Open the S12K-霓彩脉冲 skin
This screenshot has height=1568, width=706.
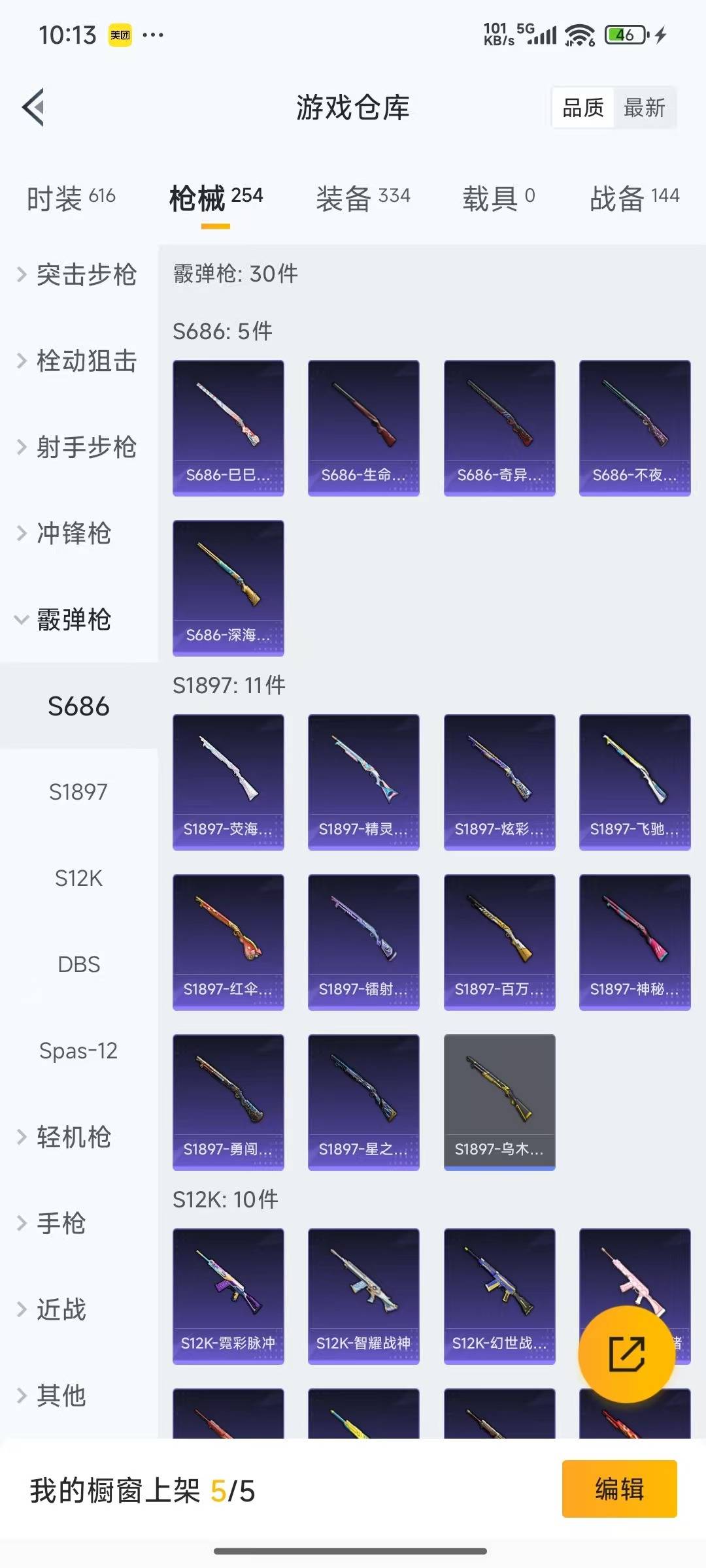(227, 1297)
